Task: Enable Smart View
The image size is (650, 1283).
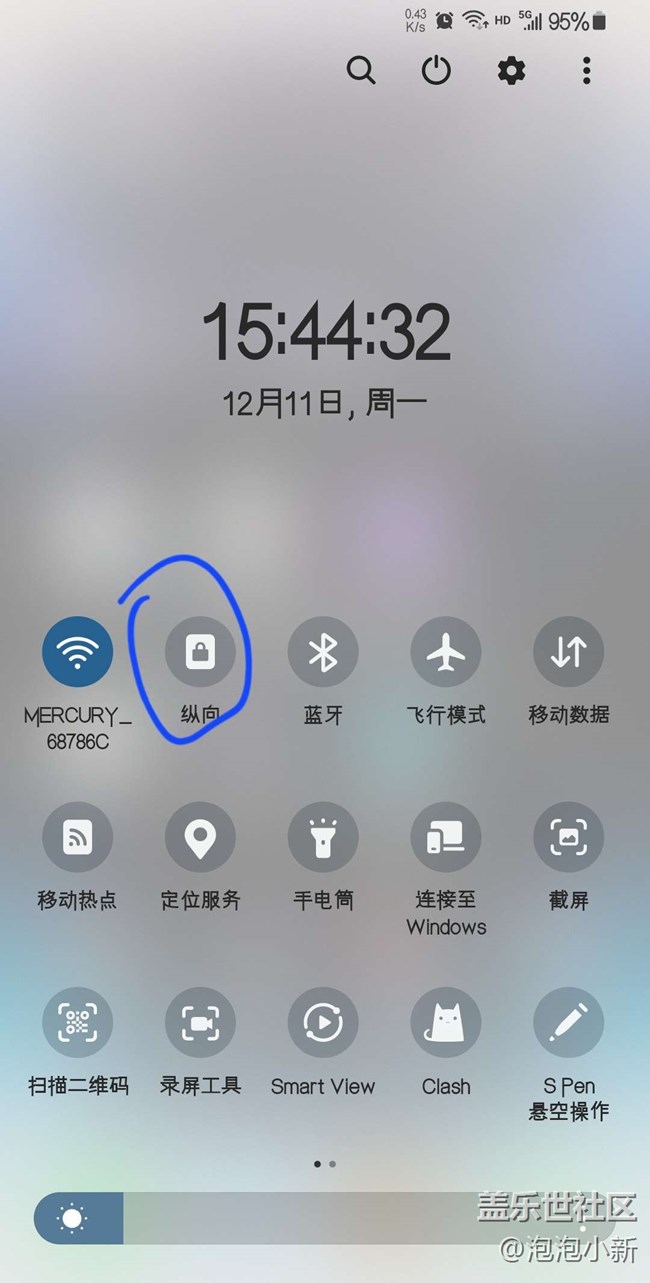Action: [323, 1023]
